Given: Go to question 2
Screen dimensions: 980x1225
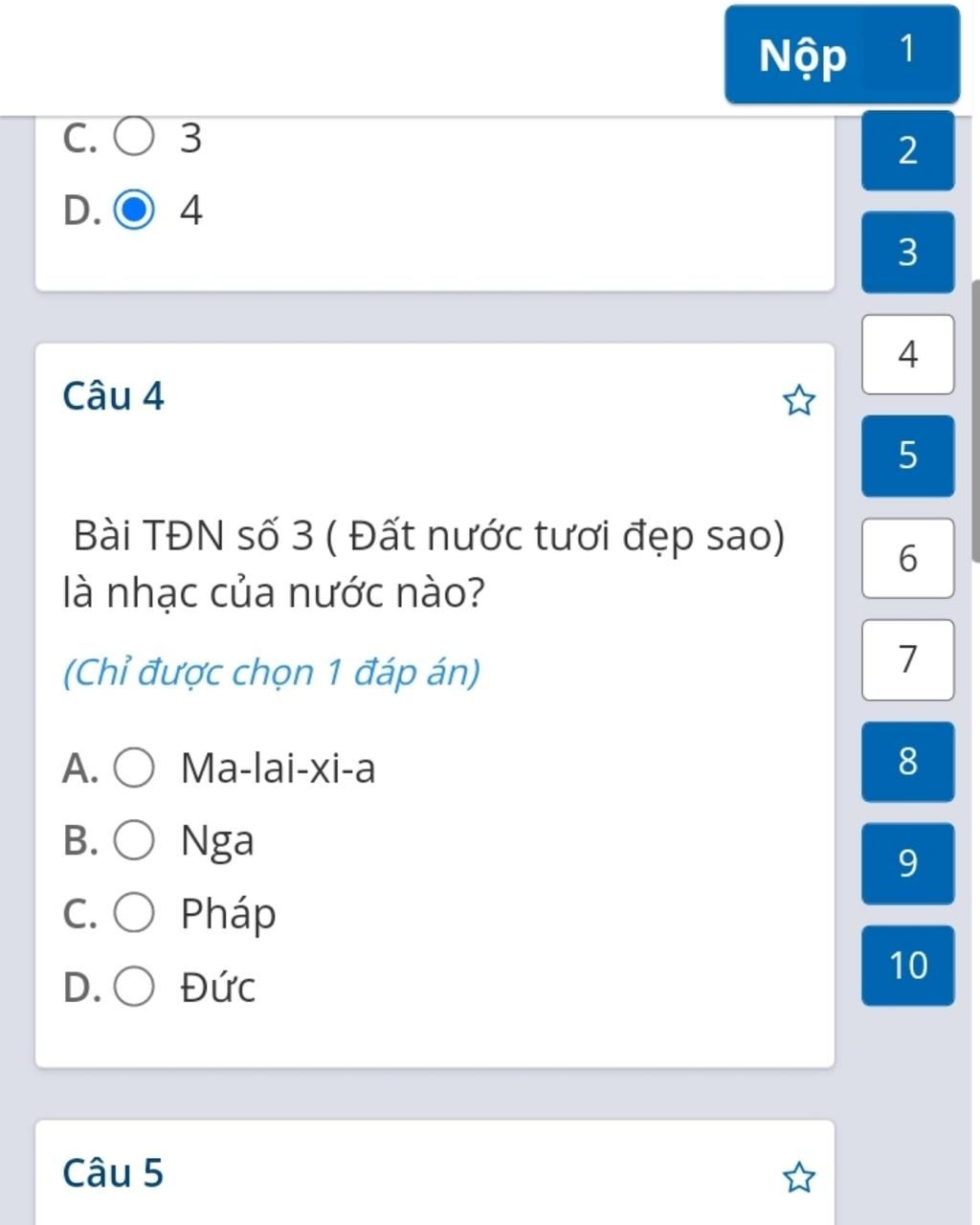Looking at the screenshot, I should [x=907, y=151].
